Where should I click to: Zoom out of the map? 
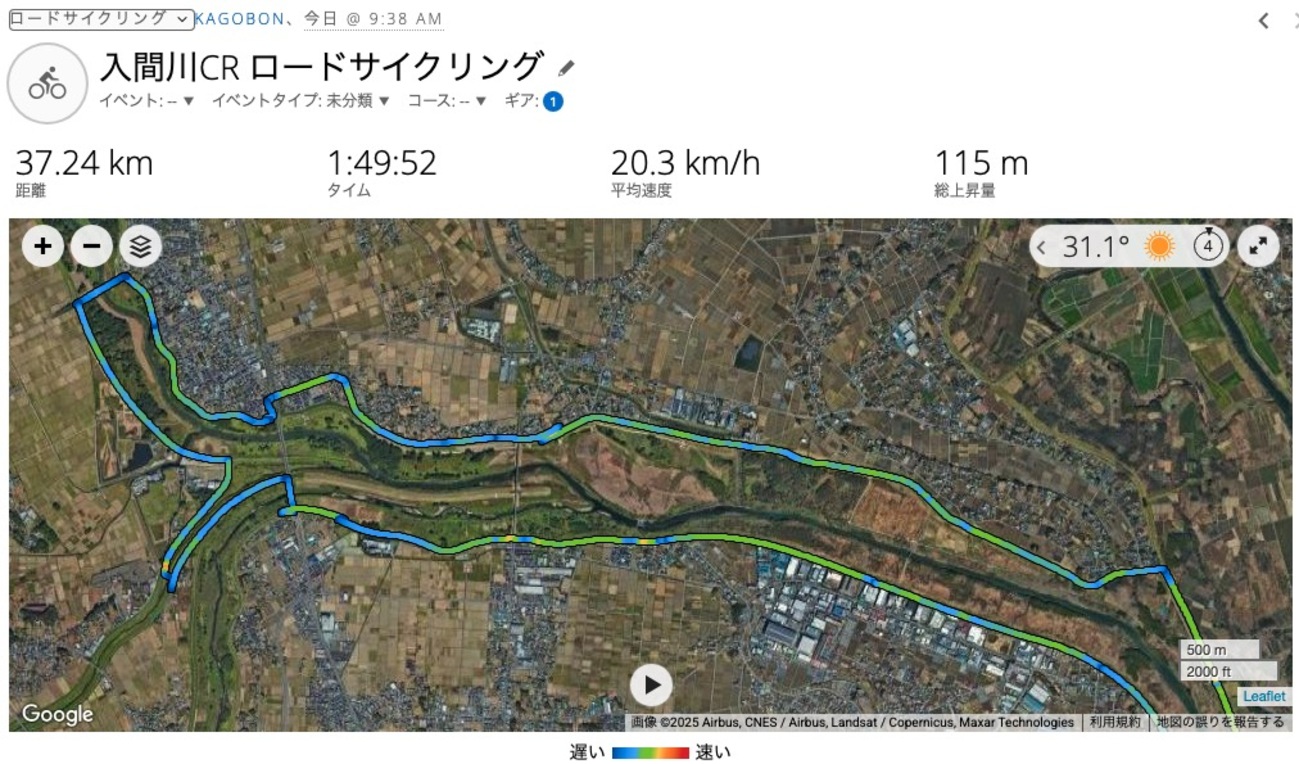click(92, 246)
